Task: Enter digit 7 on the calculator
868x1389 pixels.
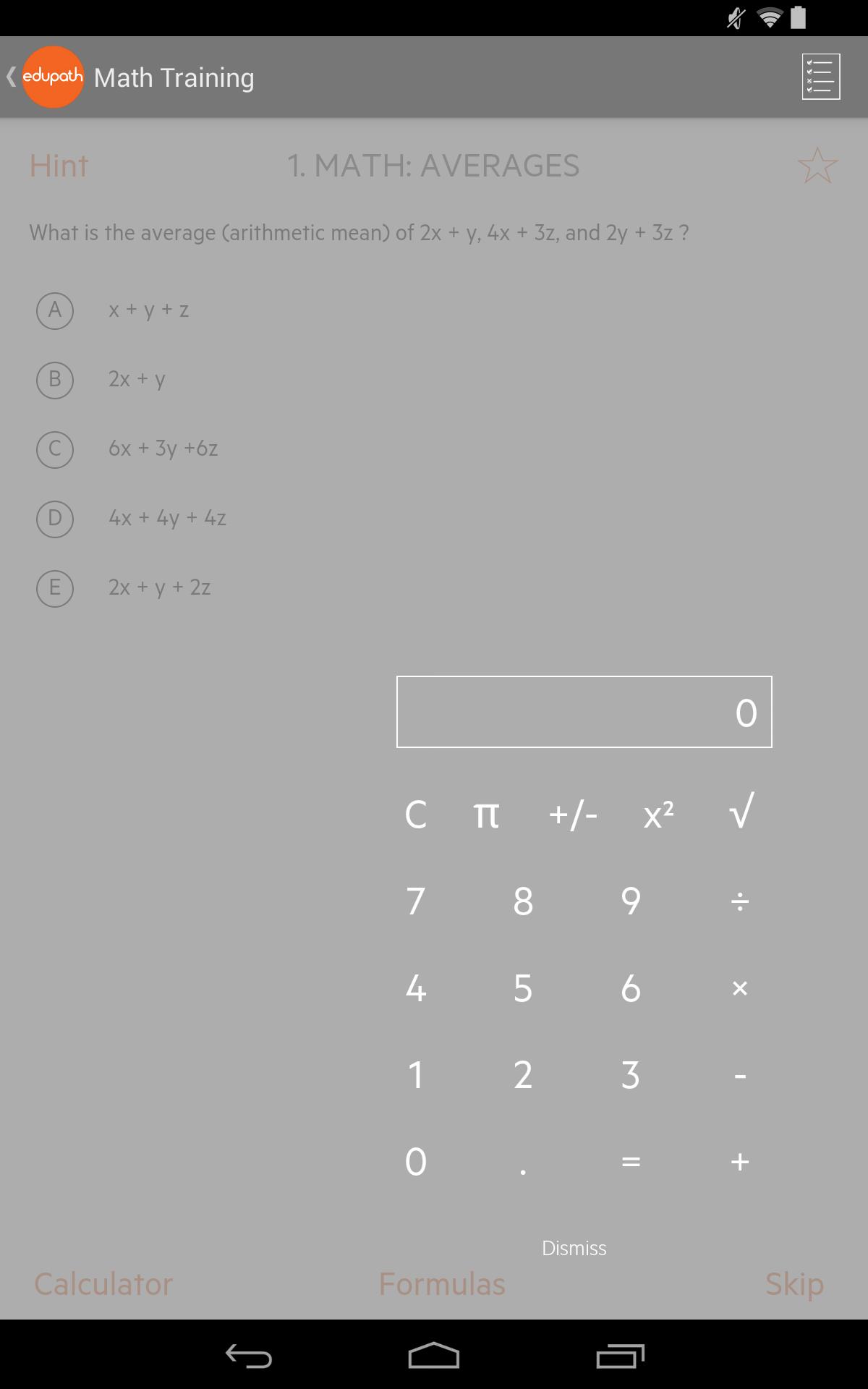Action: (416, 901)
